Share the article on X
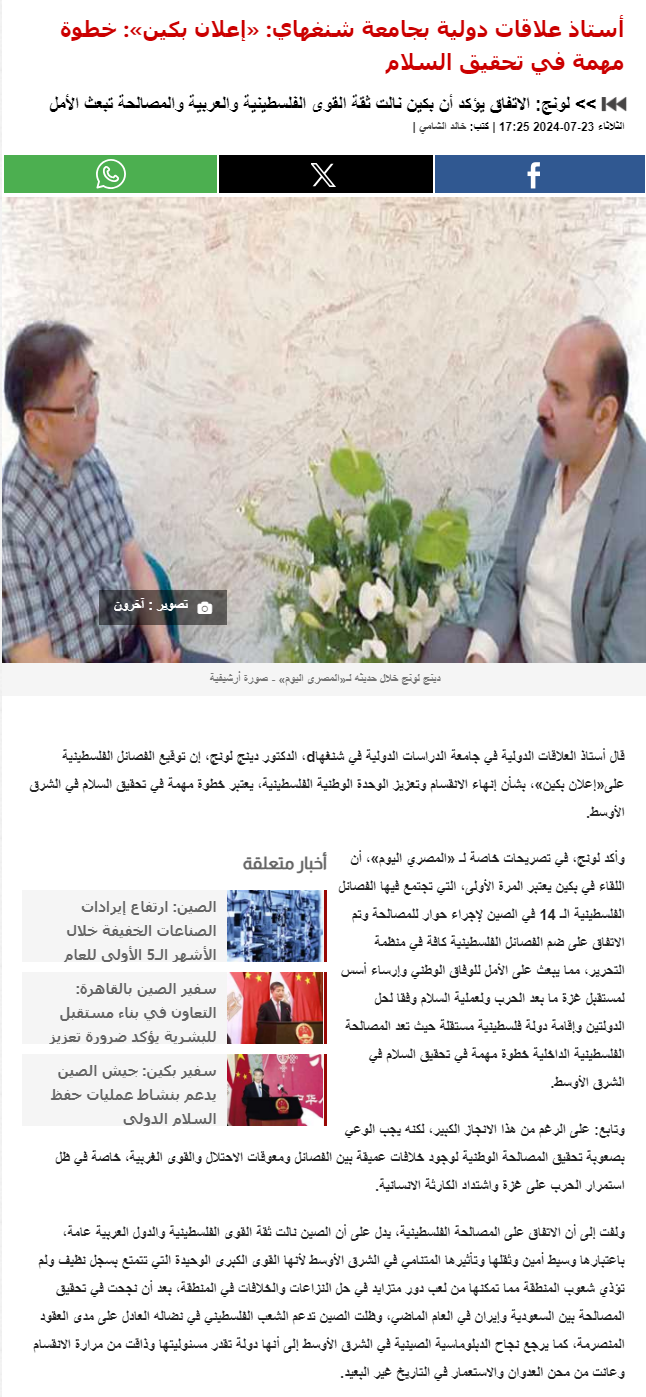 tap(324, 175)
